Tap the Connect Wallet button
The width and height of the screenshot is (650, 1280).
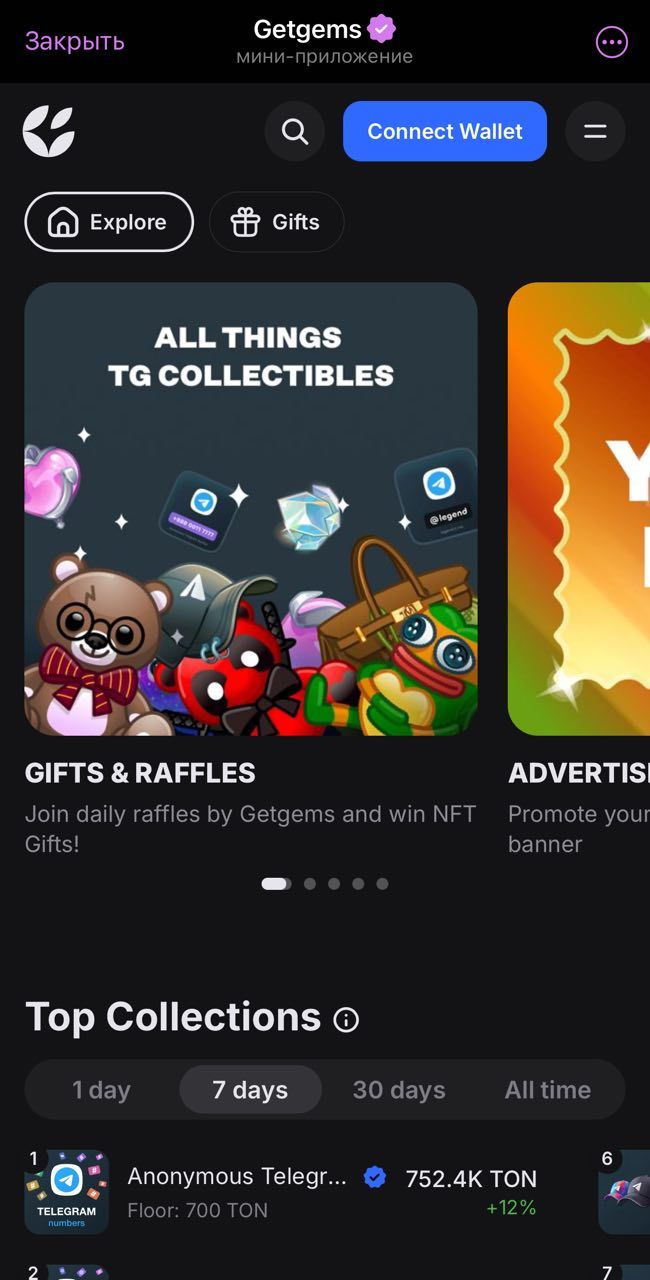click(444, 131)
